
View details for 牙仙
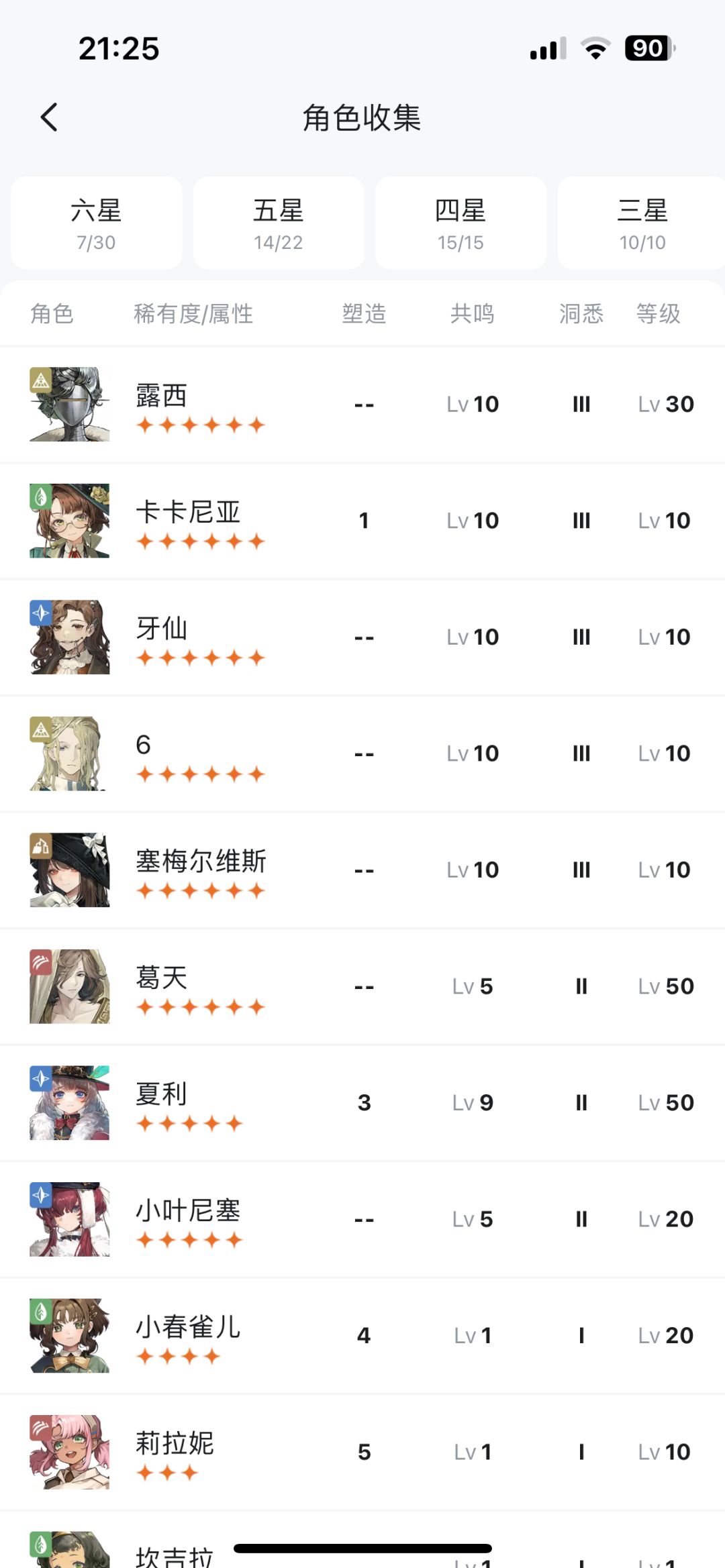click(x=362, y=637)
